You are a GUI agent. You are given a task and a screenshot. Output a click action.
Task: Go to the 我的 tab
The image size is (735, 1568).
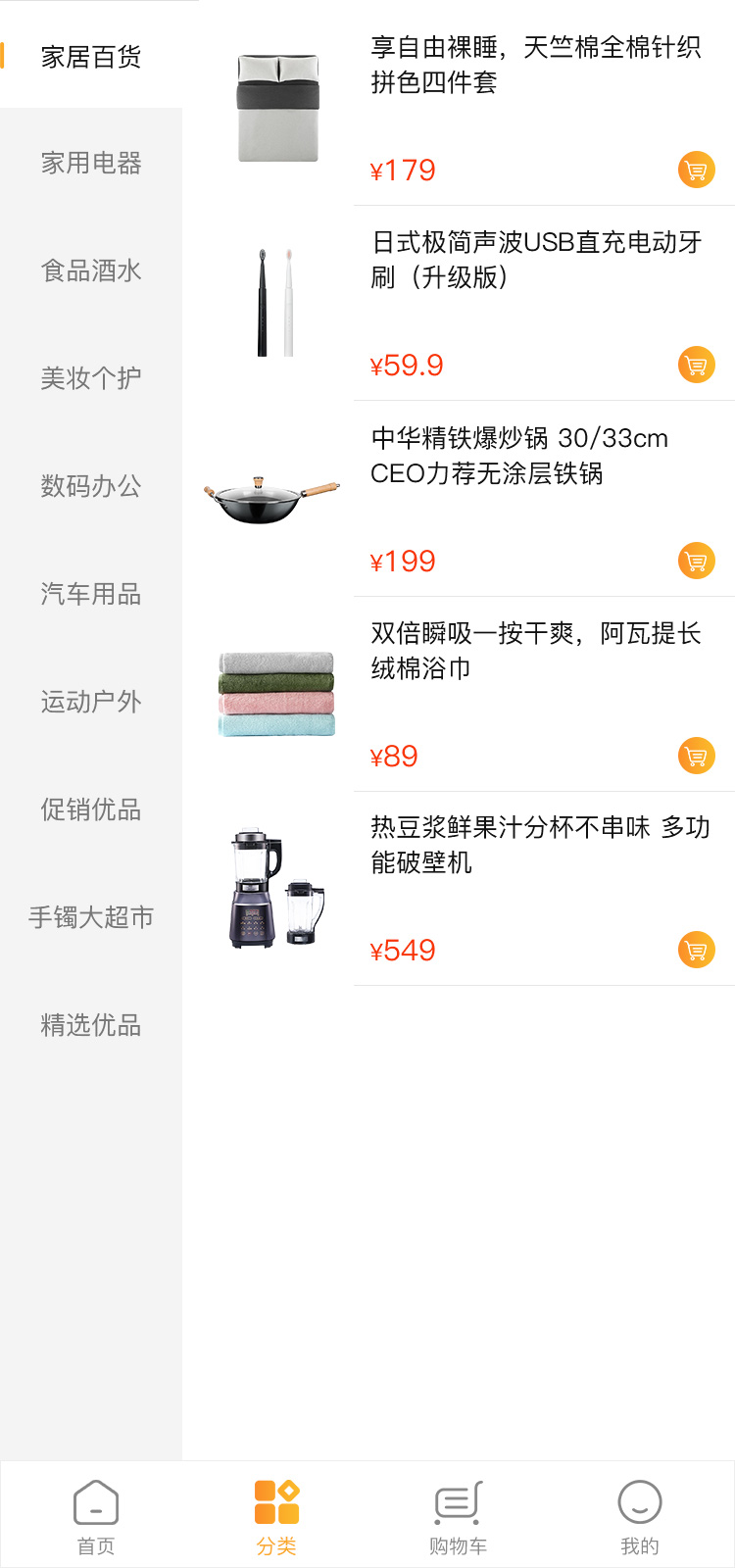[639, 1516]
